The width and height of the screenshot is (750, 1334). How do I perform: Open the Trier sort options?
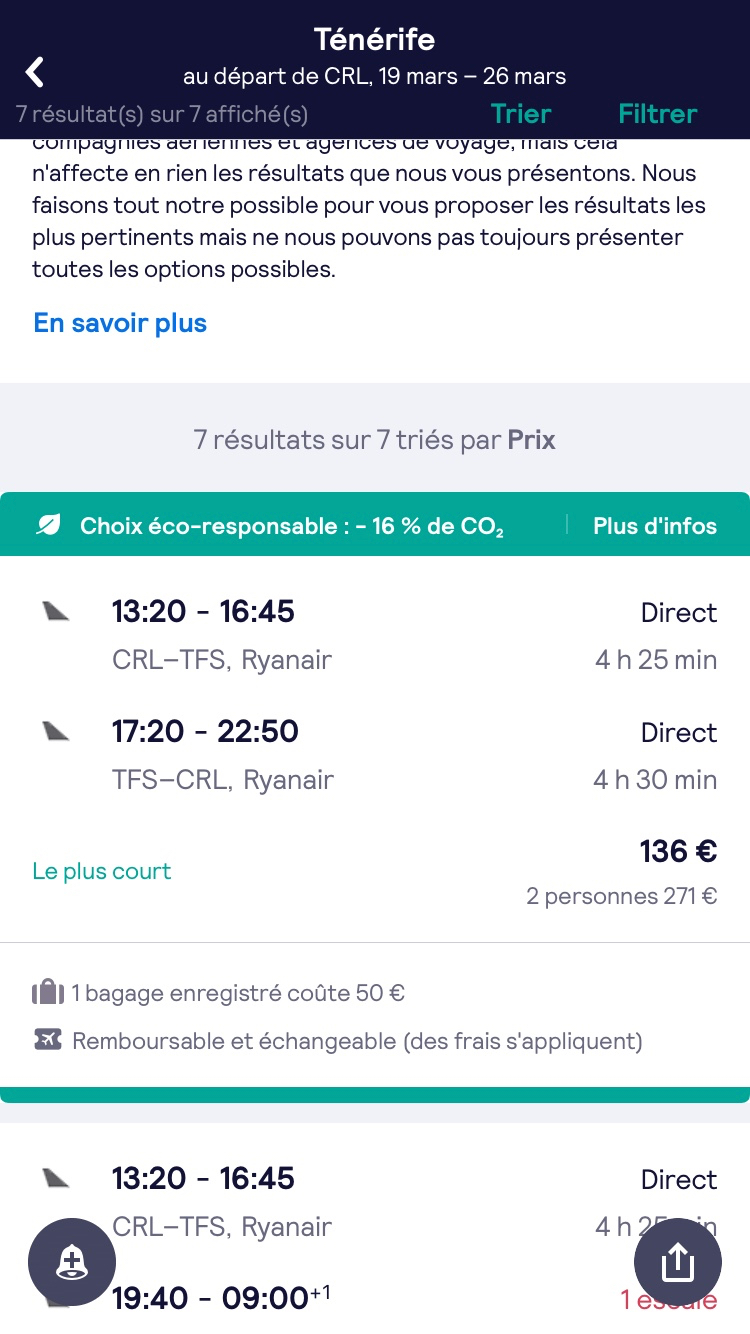pos(520,114)
